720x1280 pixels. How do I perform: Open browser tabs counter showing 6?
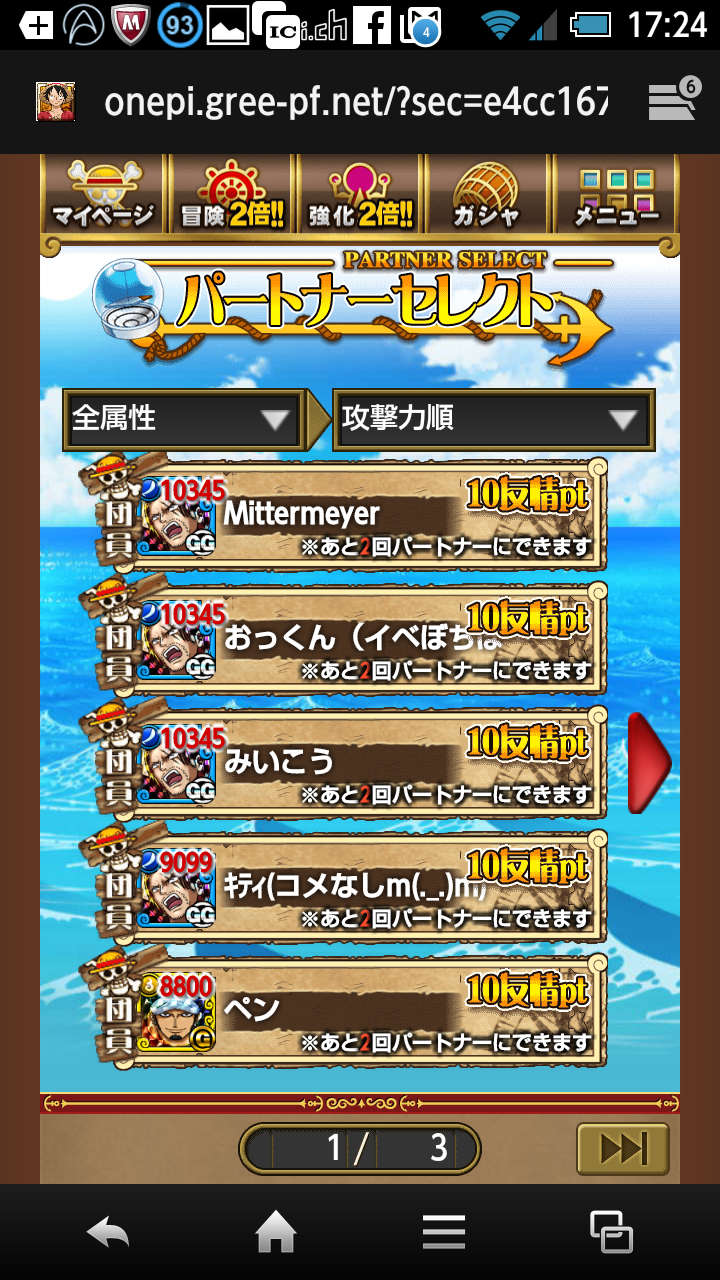click(672, 100)
